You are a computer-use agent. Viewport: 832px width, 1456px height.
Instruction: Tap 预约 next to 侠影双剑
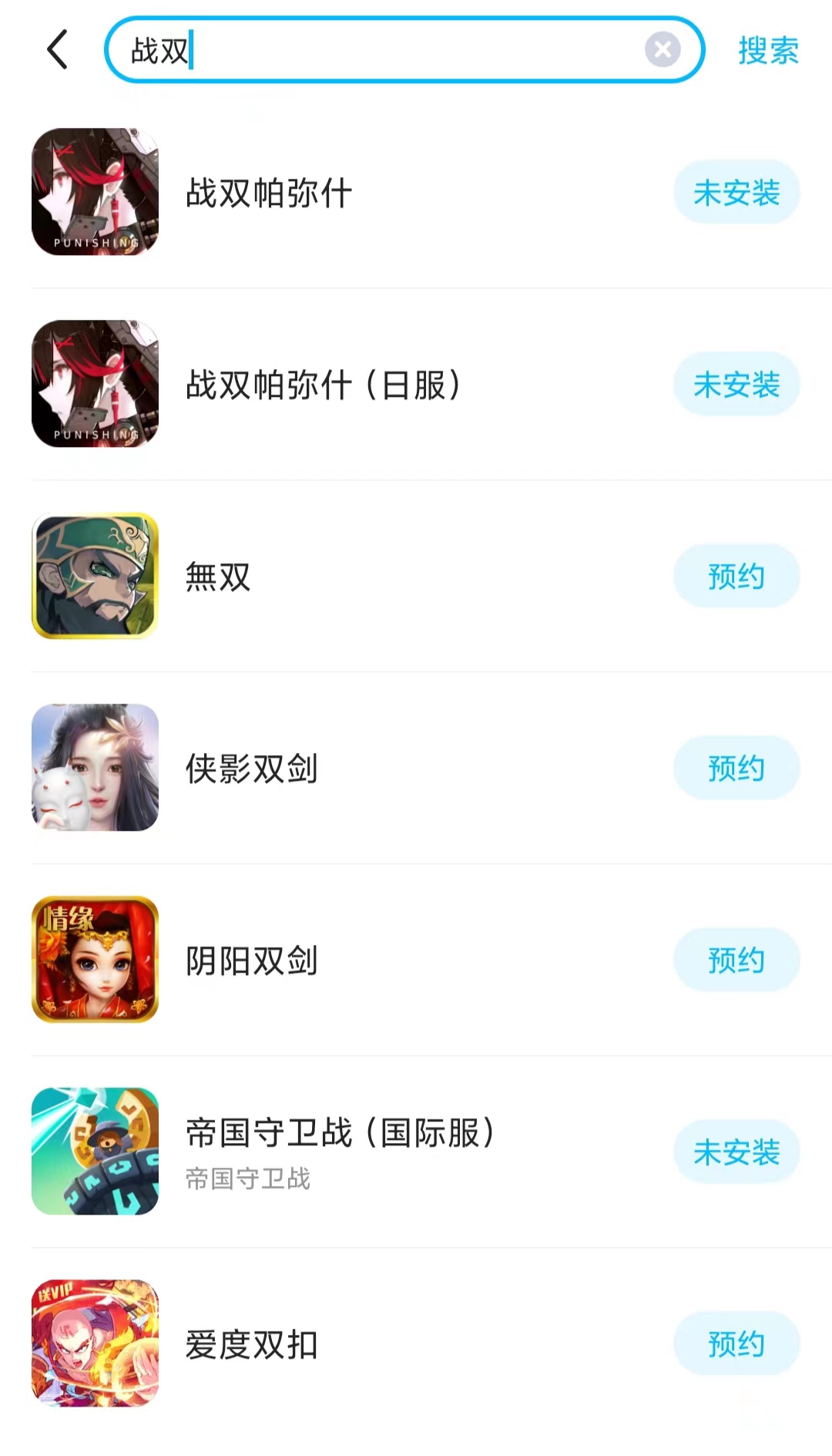(736, 768)
